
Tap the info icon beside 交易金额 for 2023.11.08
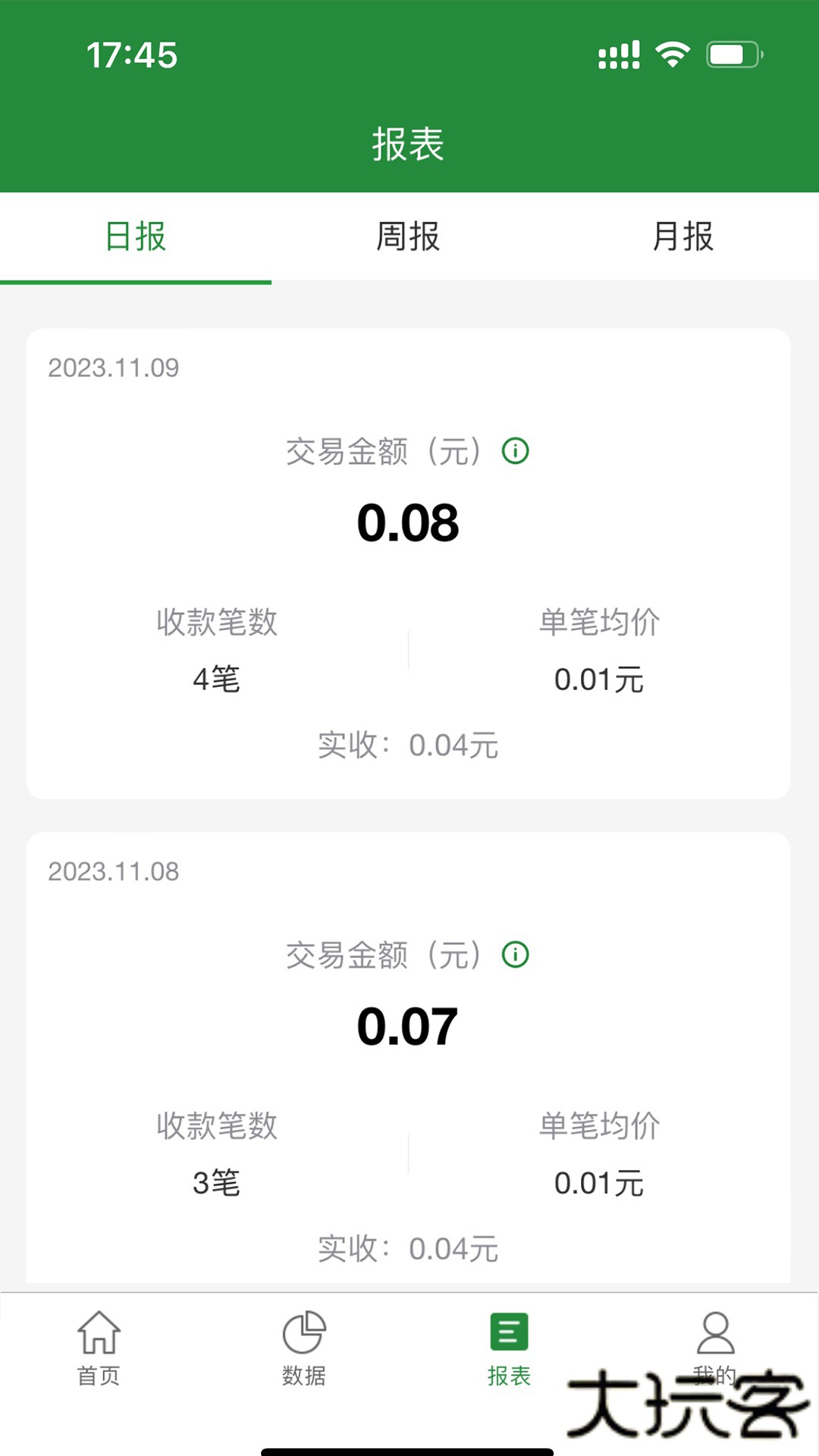point(515,955)
